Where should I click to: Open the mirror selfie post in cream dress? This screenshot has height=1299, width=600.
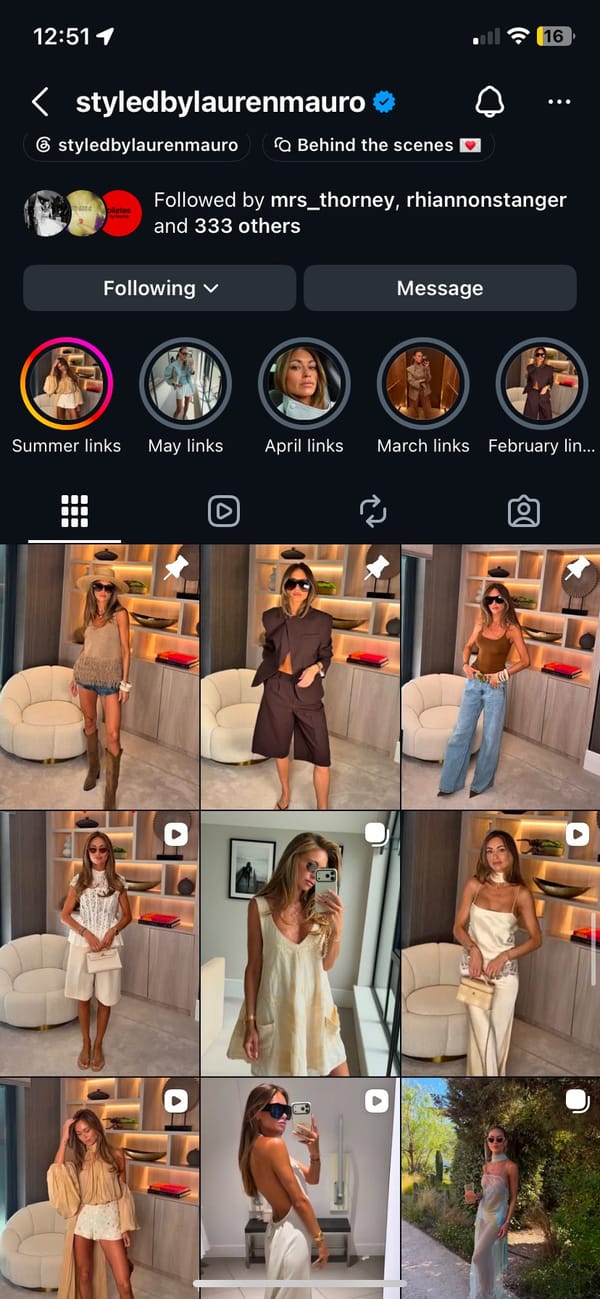coord(299,943)
